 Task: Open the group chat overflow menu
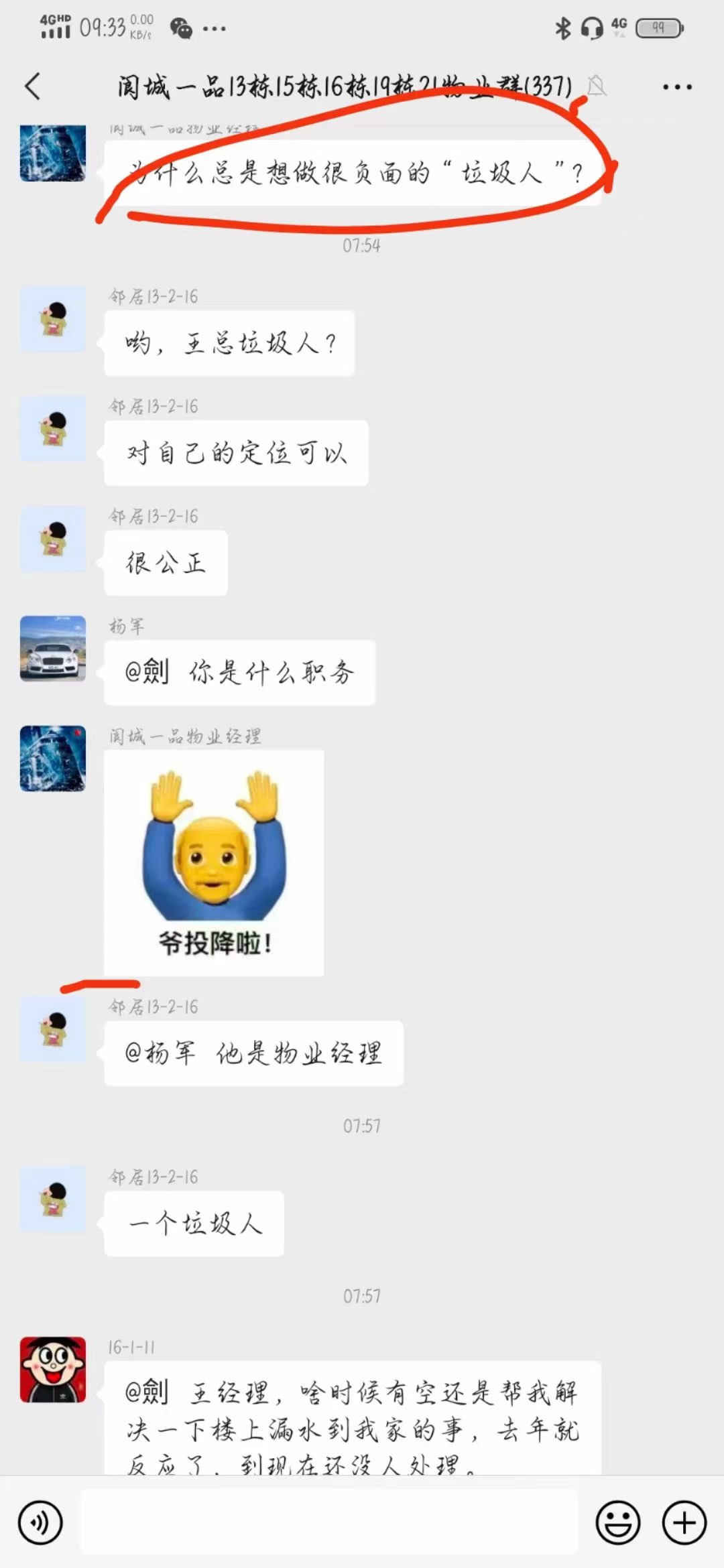(676, 86)
